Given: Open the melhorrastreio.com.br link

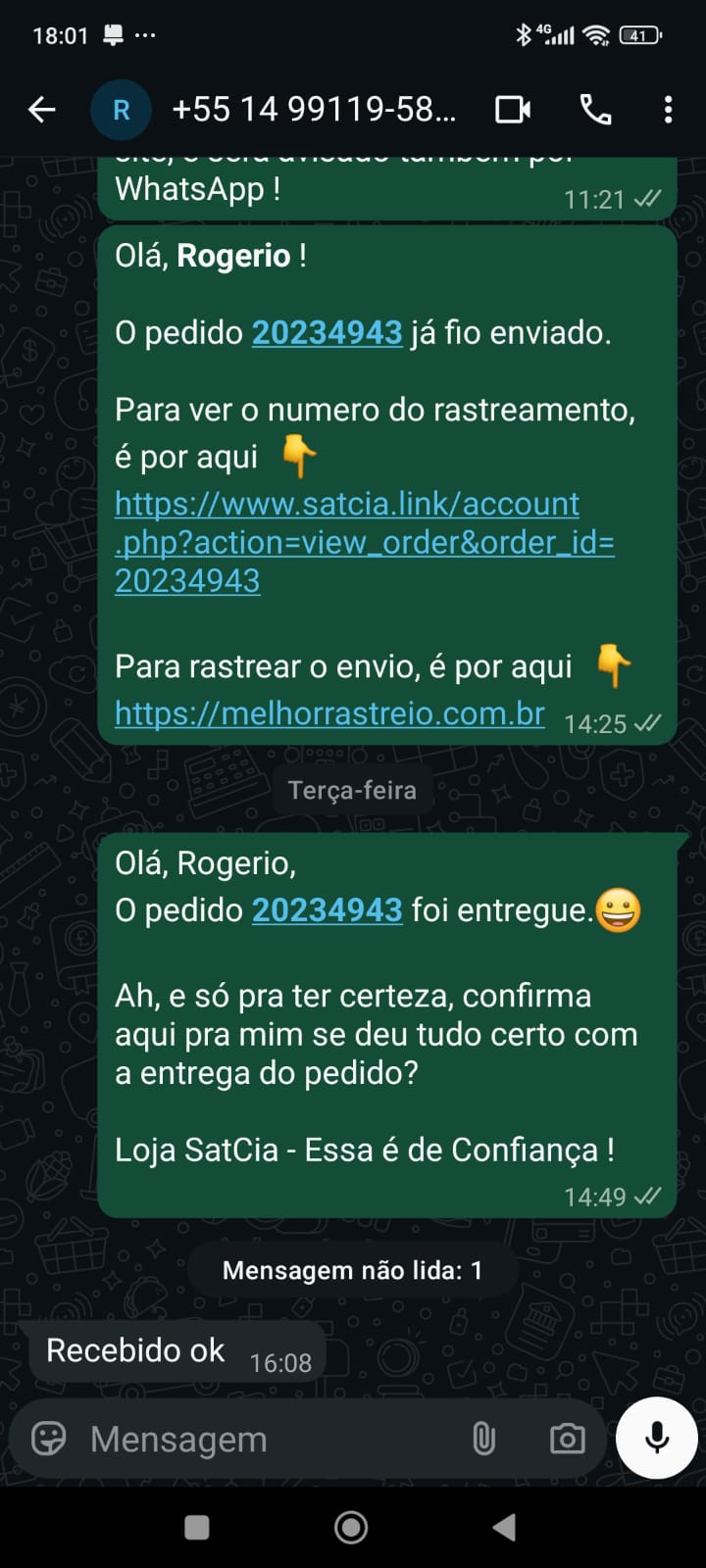Looking at the screenshot, I should point(329,713).
